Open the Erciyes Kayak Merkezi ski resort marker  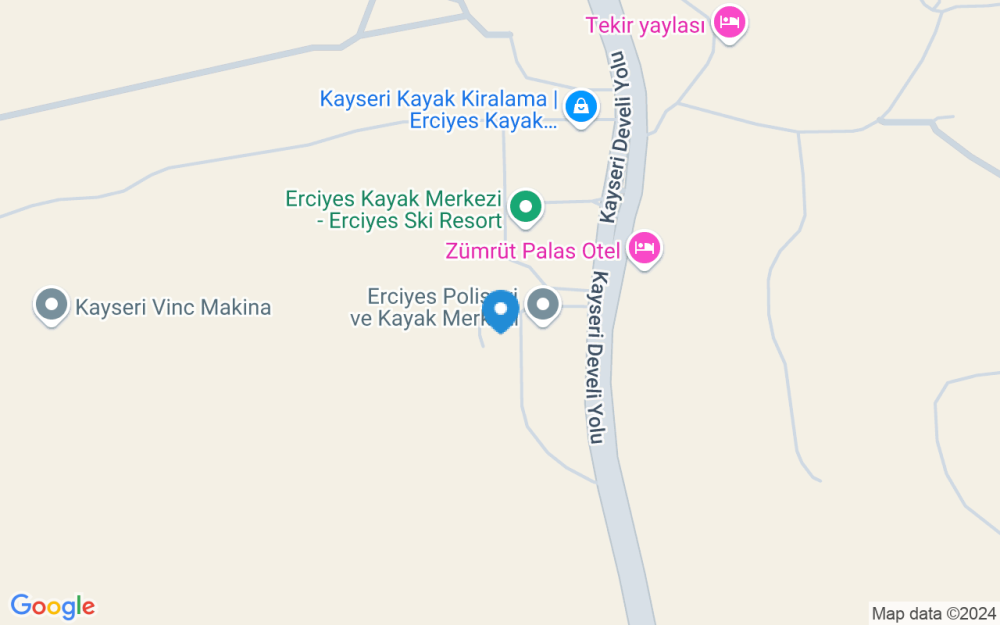tap(526, 207)
